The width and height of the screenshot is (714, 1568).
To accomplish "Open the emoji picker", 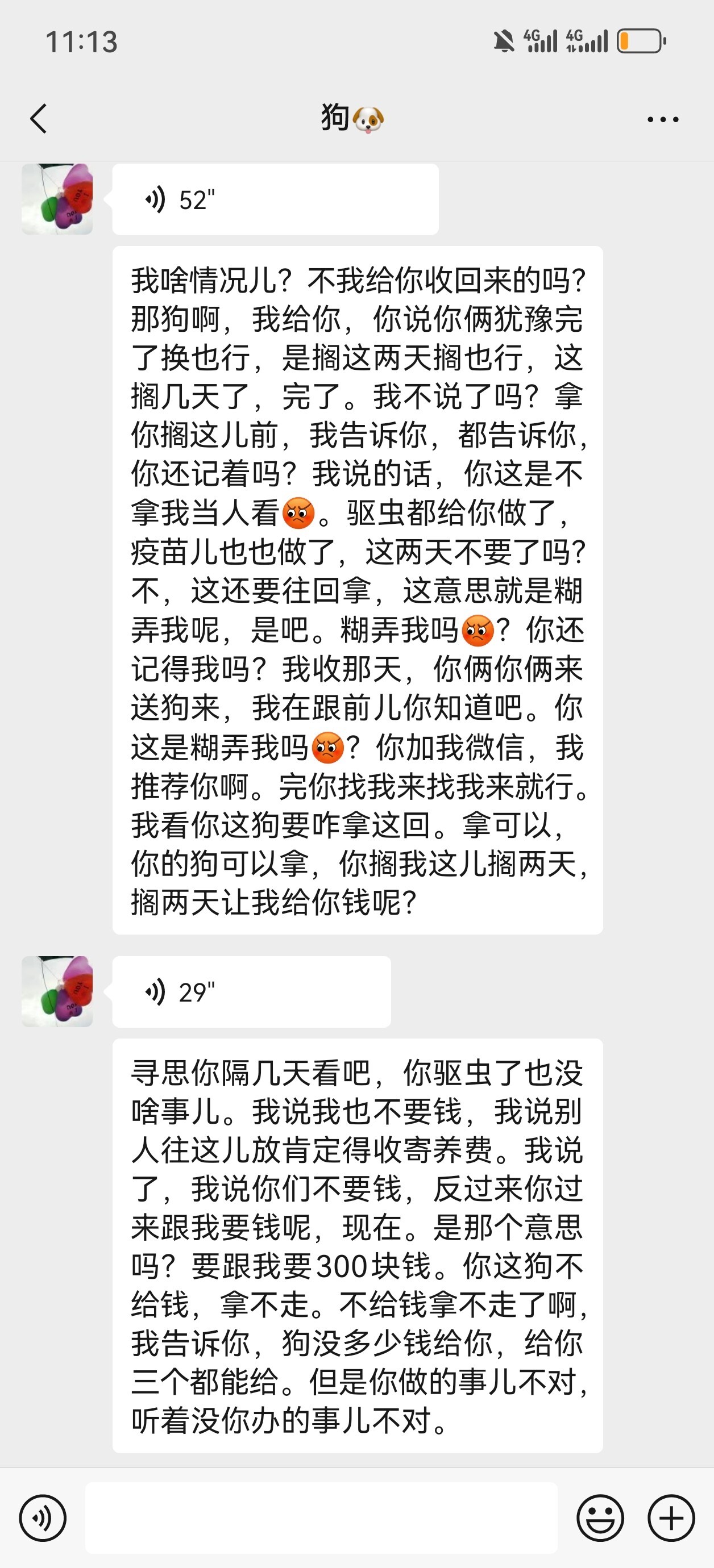I will pos(600,1518).
